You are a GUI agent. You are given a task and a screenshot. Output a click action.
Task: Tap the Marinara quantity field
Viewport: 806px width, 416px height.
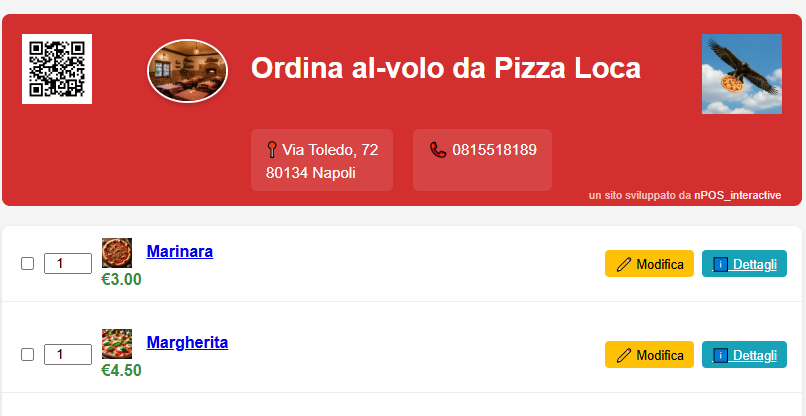[x=68, y=264]
